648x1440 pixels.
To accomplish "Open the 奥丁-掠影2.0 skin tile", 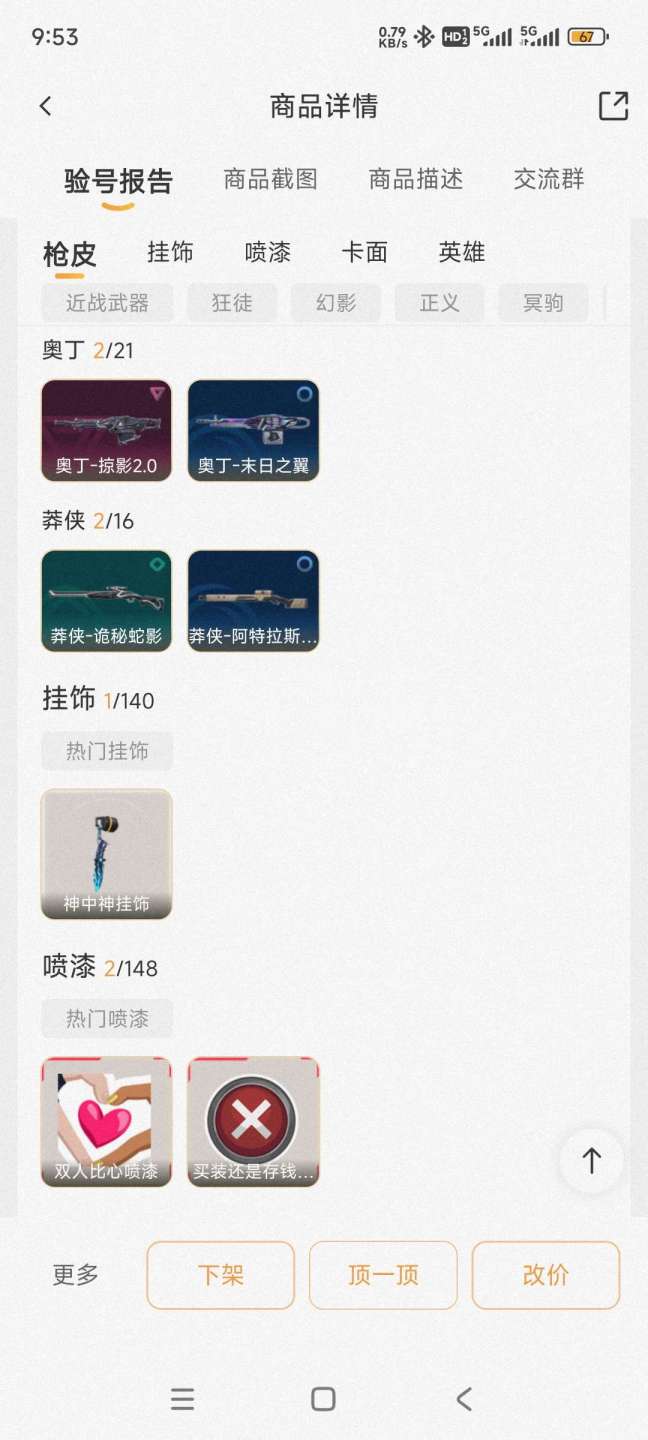I will coord(106,430).
